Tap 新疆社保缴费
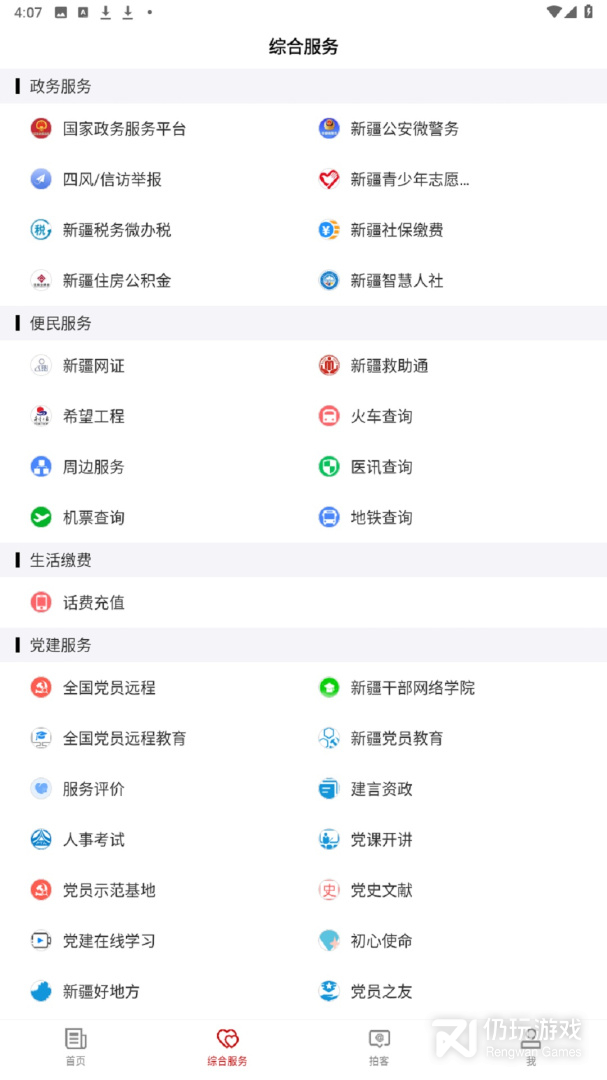 point(396,230)
